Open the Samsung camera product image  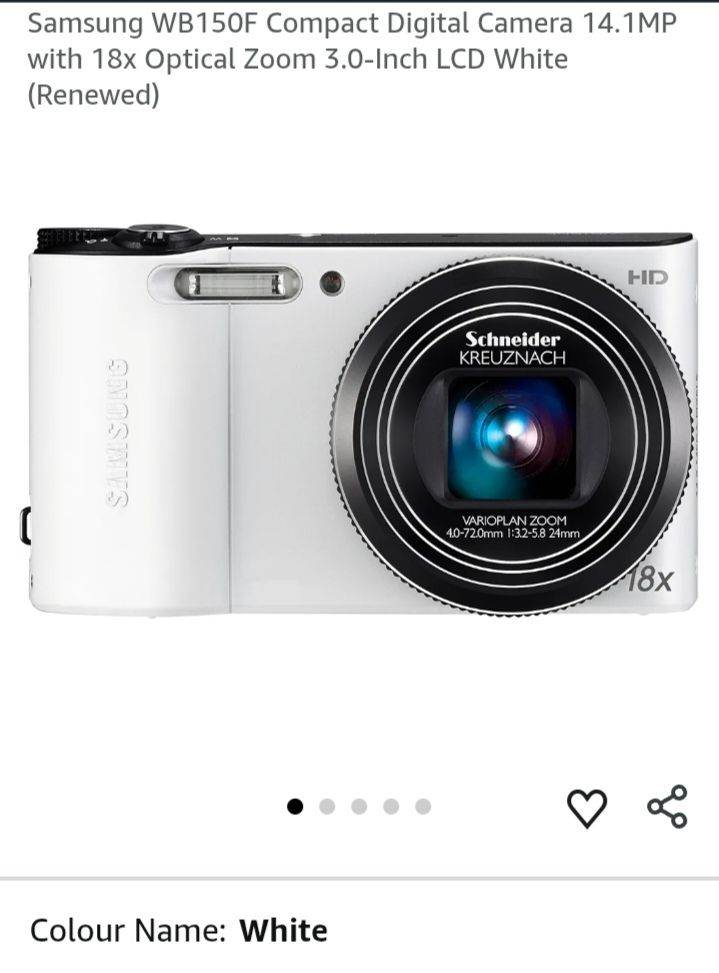tap(360, 420)
